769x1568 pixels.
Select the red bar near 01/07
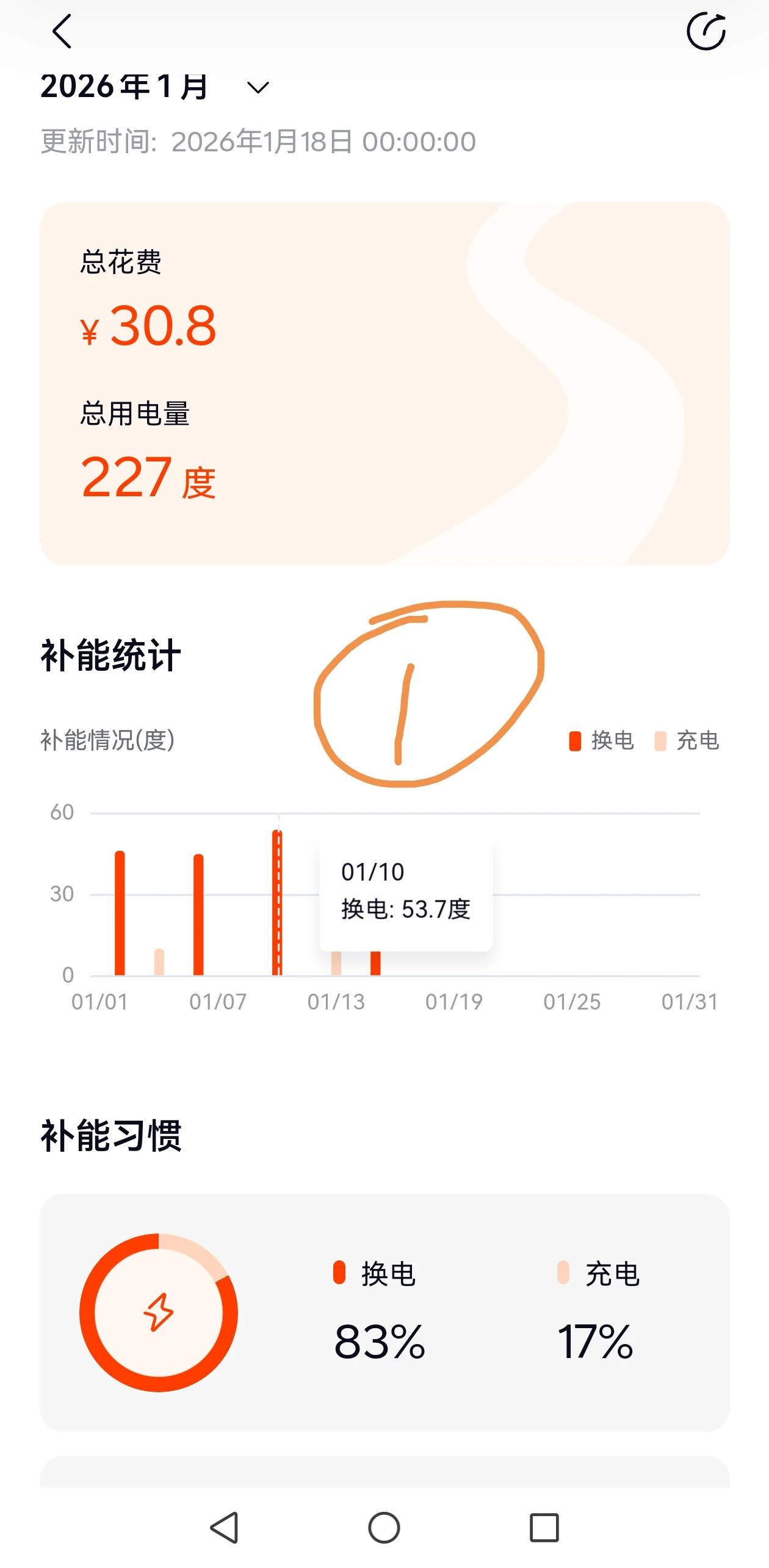click(198, 915)
